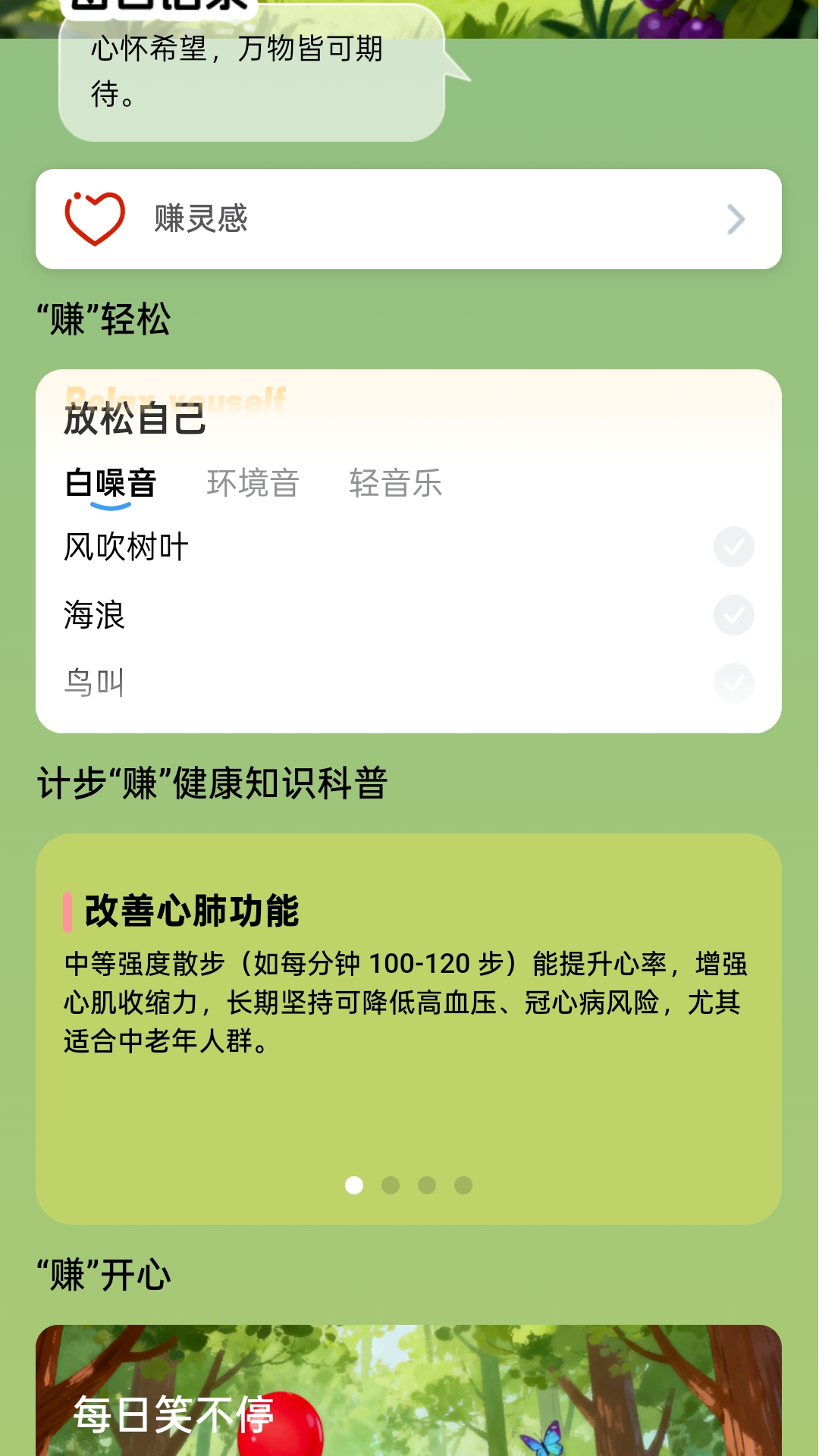Screen dimensions: 819x1456
Task: Click the grey check icon next to 风吹树叶
Action: [x=733, y=548]
